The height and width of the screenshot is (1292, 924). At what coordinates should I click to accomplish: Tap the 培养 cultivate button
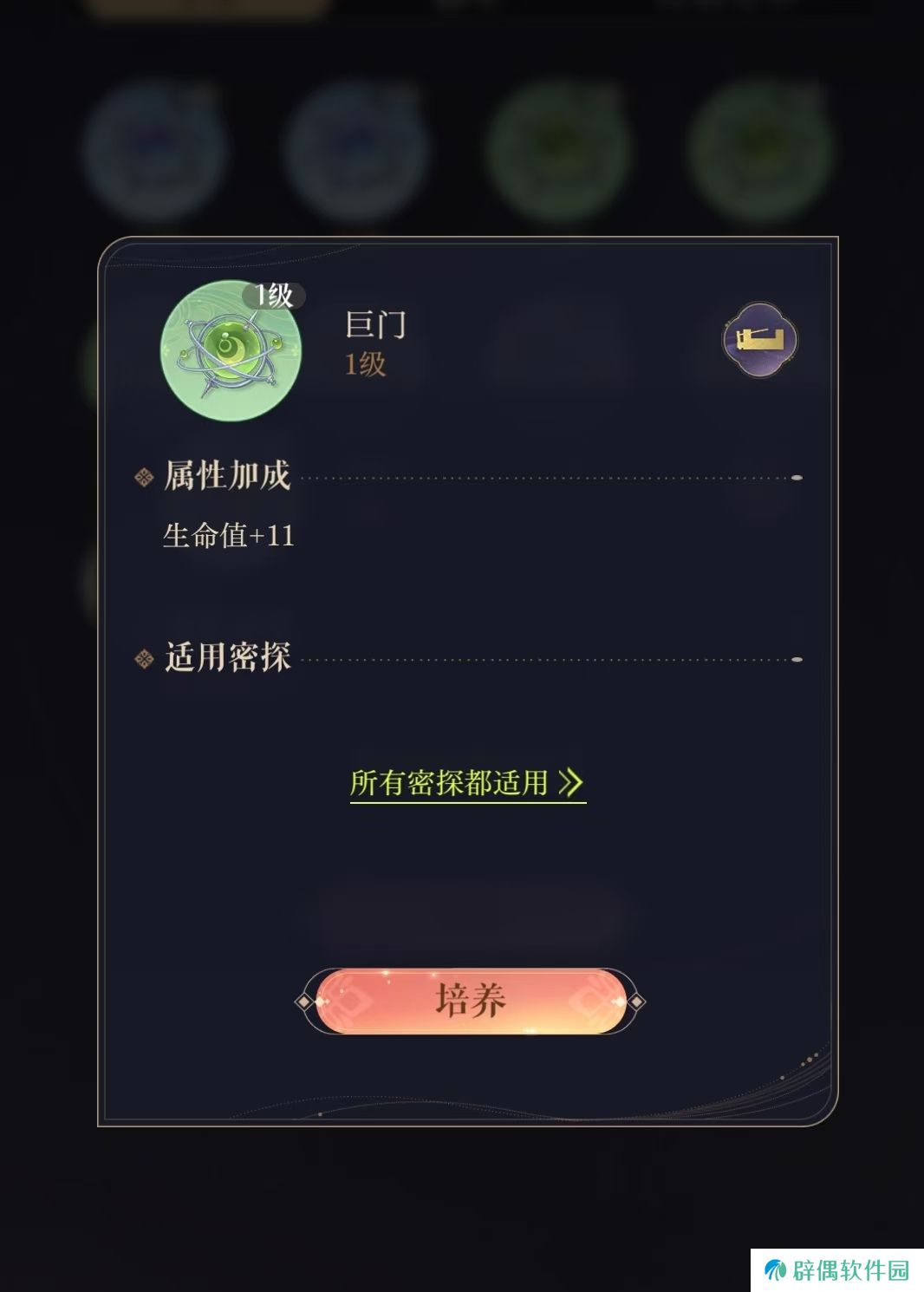[470, 1001]
